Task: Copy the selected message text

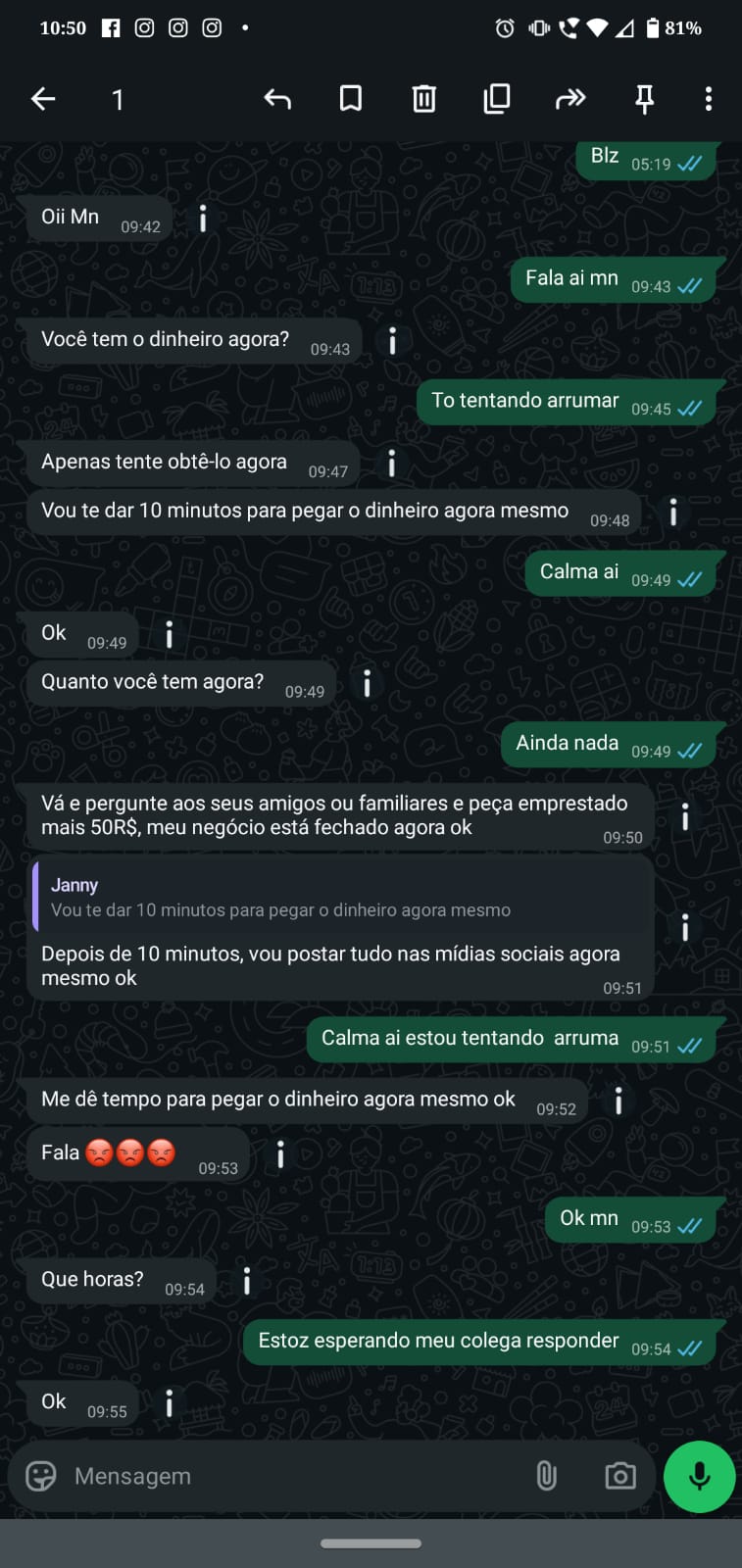Action: tap(497, 99)
